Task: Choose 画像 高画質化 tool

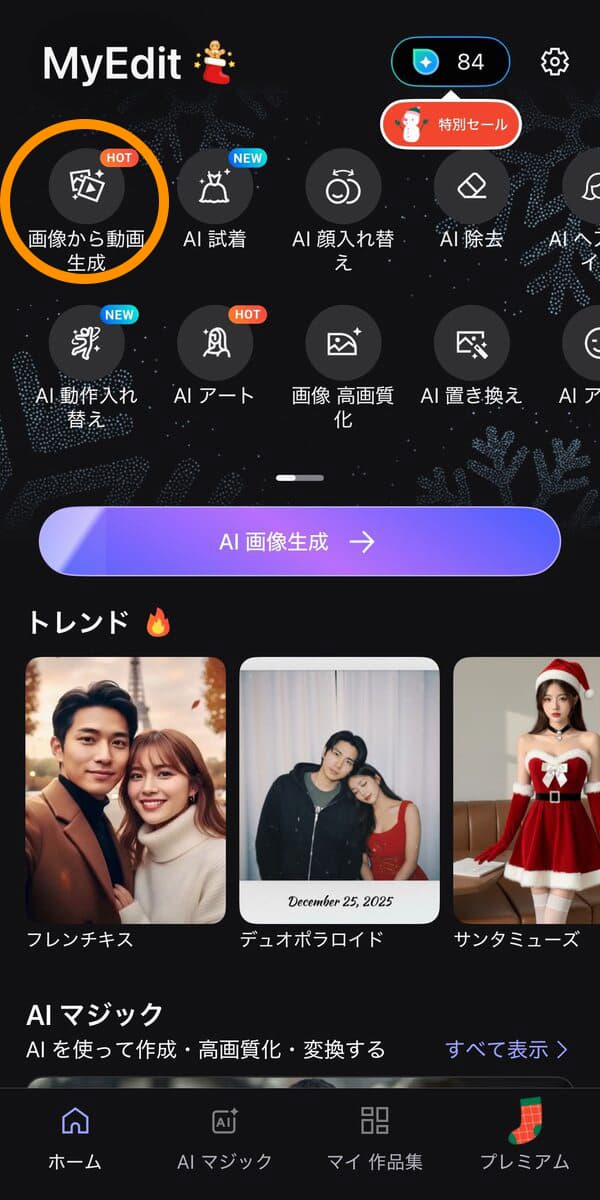Action: coord(343,343)
